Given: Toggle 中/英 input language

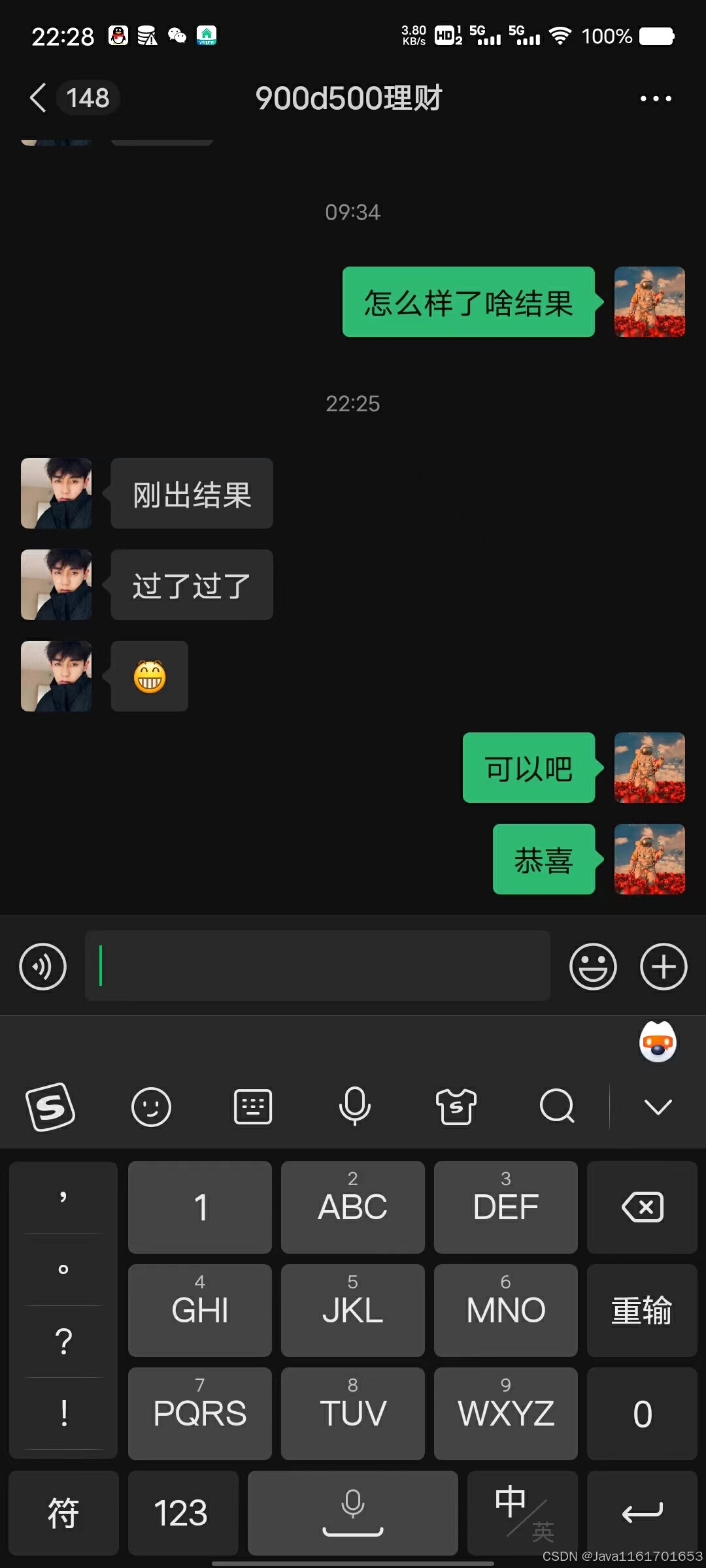Looking at the screenshot, I should coord(522,1512).
